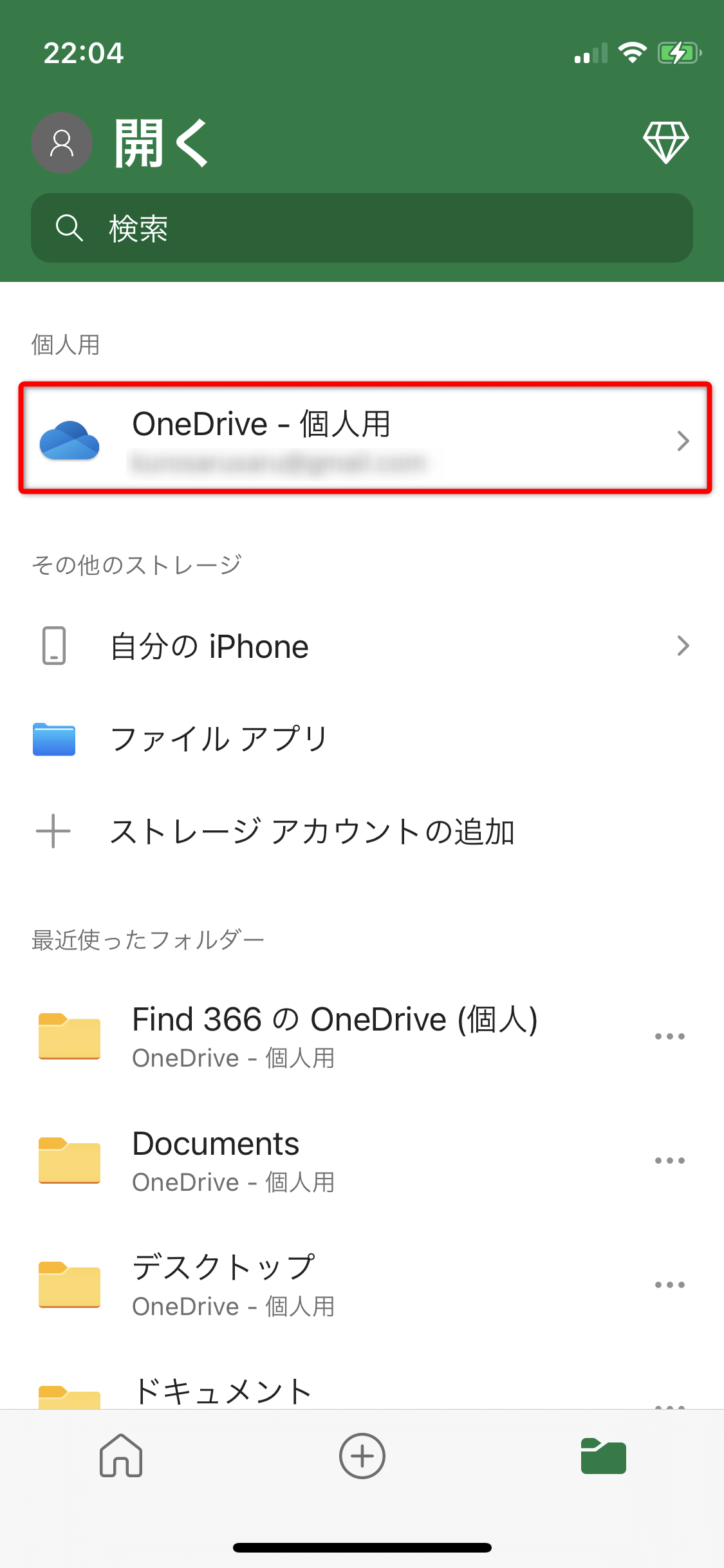Expand 自分の iPhone using the chevron
Viewport: 724px width, 1568px height.
683,644
